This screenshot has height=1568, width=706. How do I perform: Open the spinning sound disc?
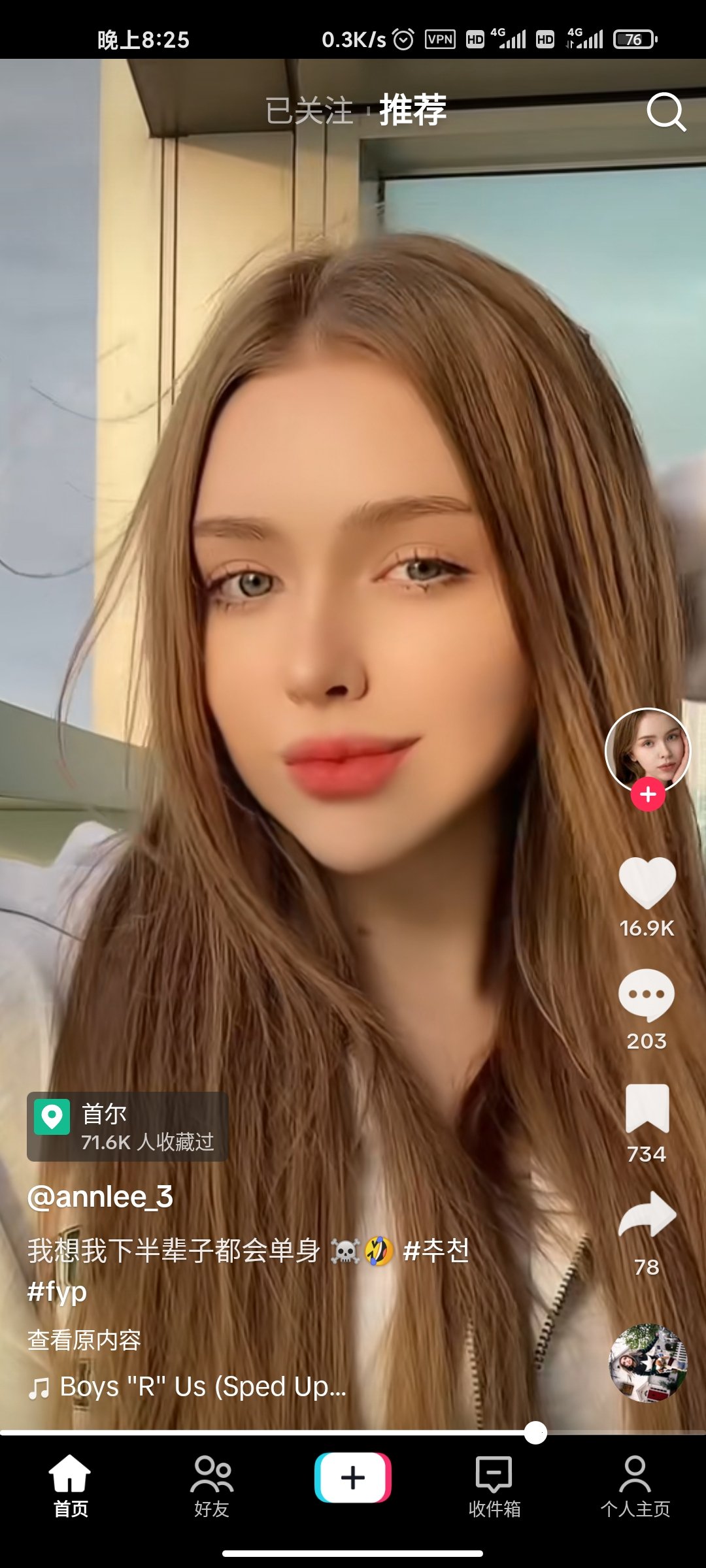coord(647,1363)
